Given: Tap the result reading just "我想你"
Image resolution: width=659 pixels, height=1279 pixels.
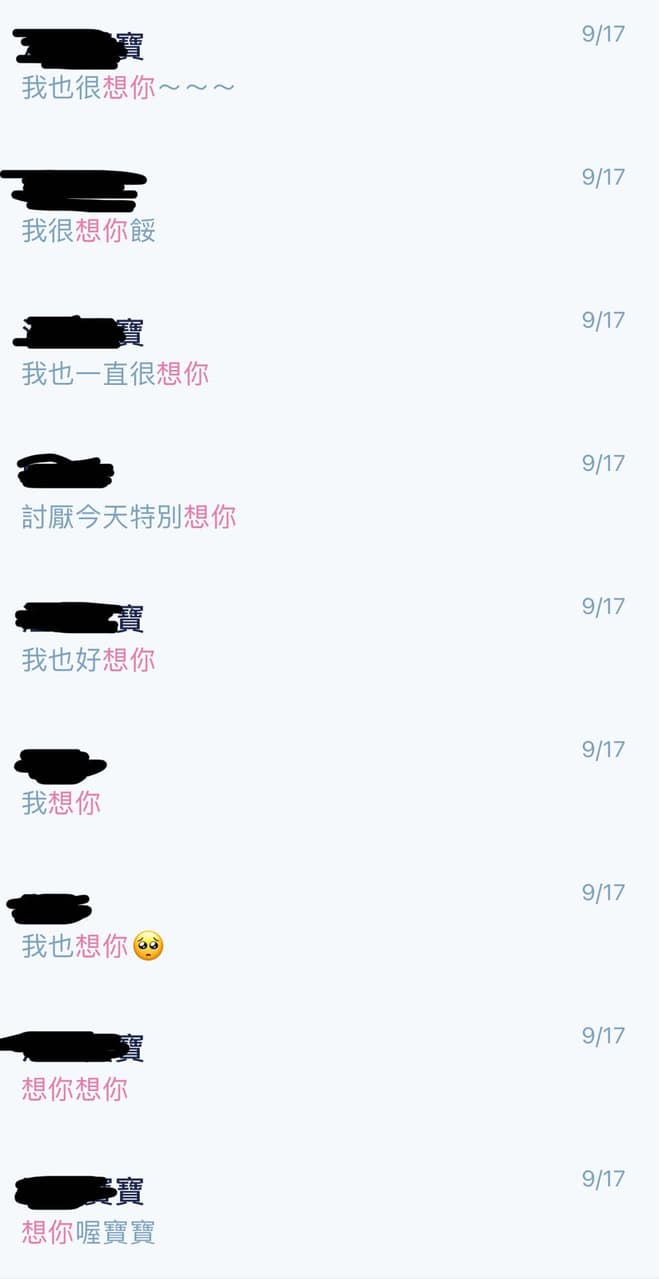Looking at the screenshot, I should point(62,803).
